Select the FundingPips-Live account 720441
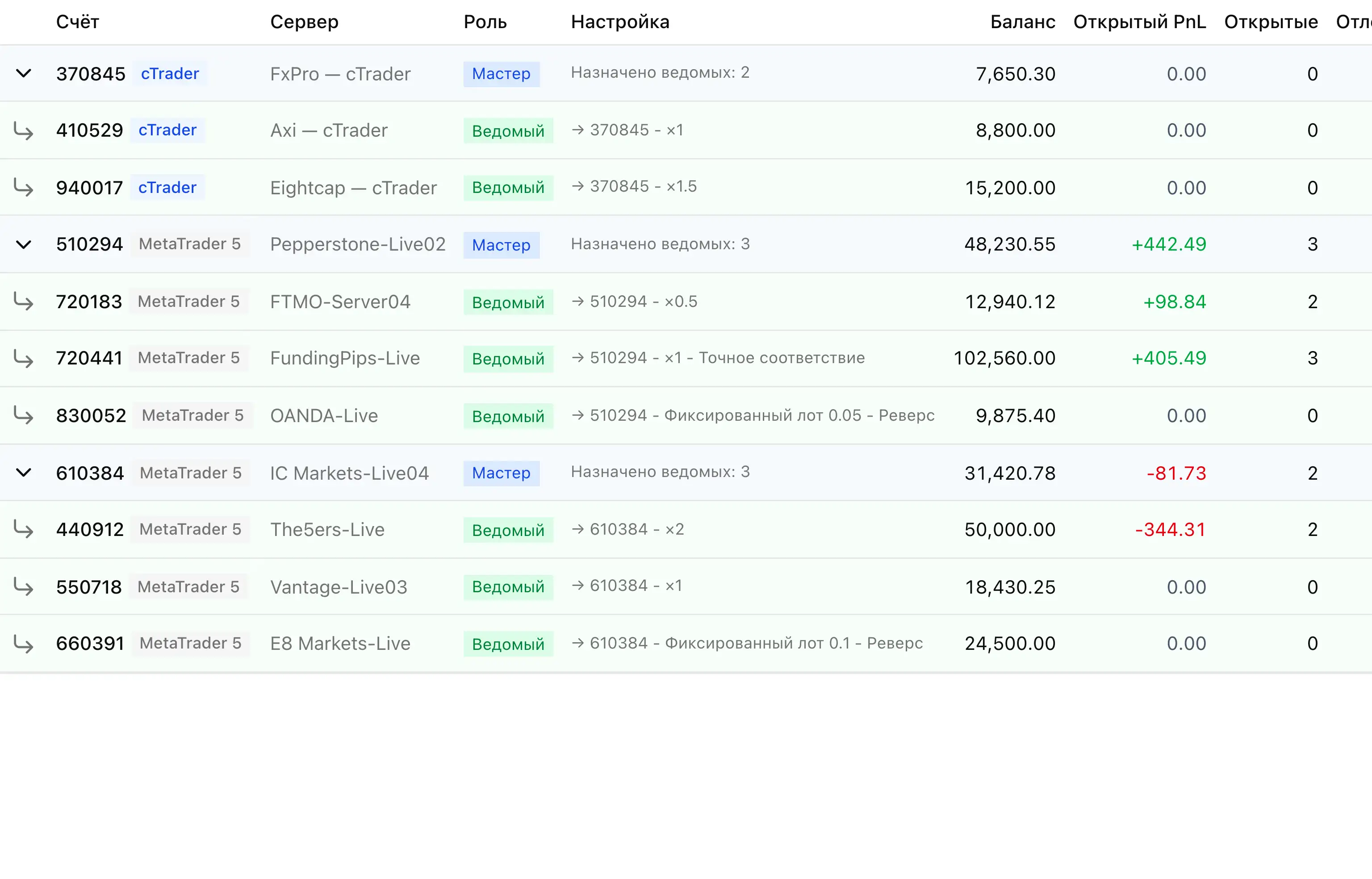 (686, 359)
